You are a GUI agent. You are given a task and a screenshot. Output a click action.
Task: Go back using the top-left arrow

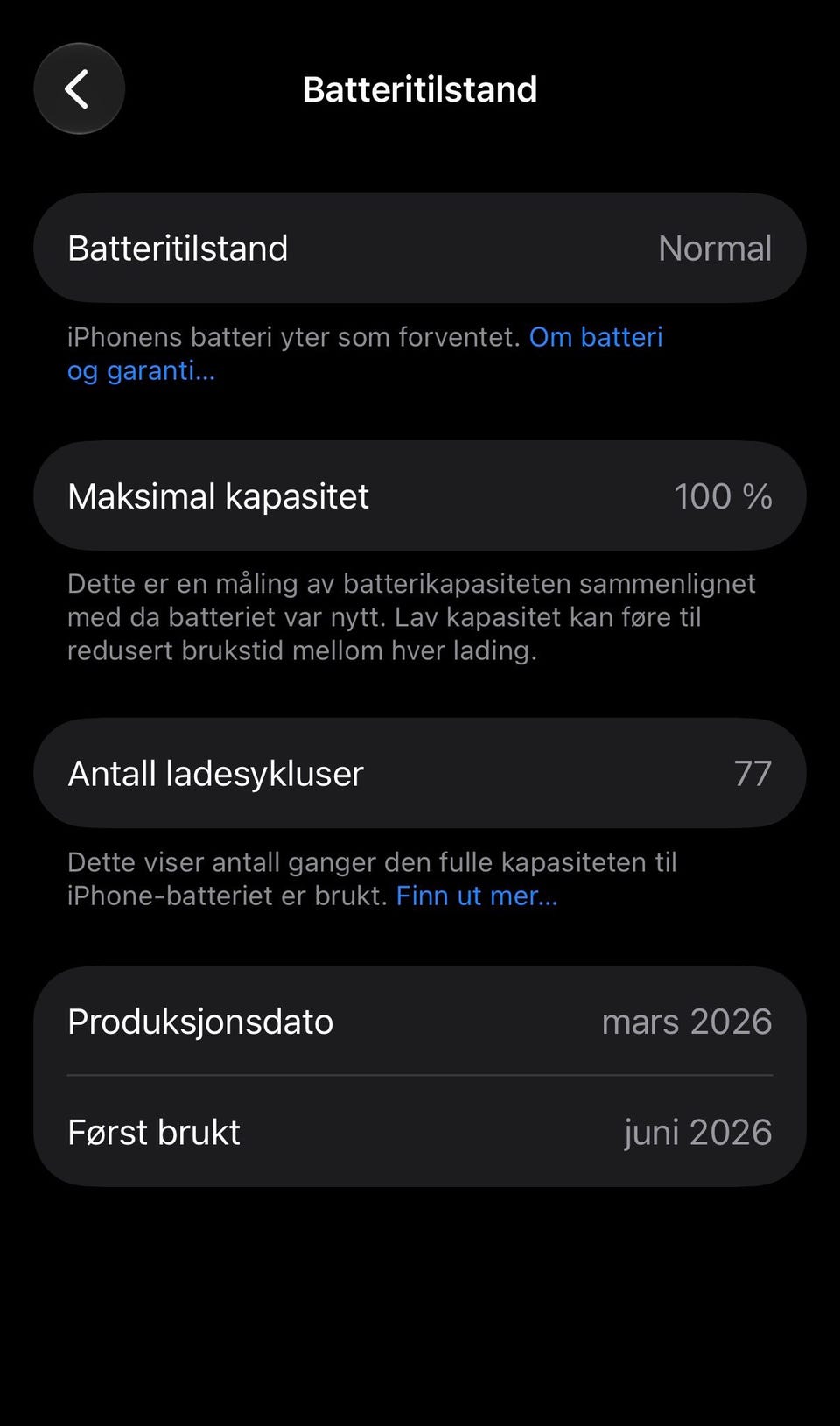click(x=79, y=88)
